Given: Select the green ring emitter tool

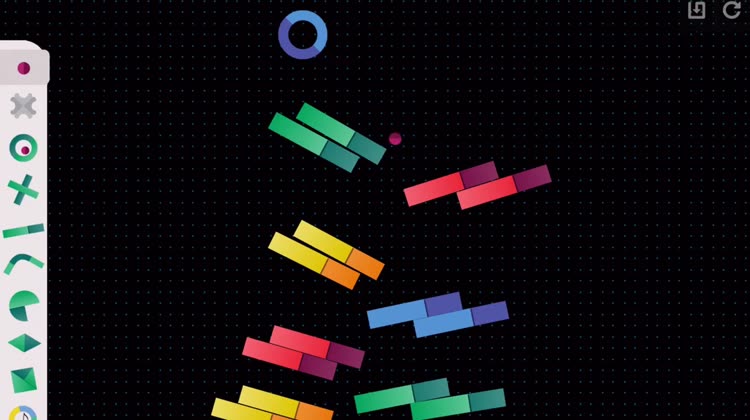Looking at the screenshot, I should coord(23,148).
